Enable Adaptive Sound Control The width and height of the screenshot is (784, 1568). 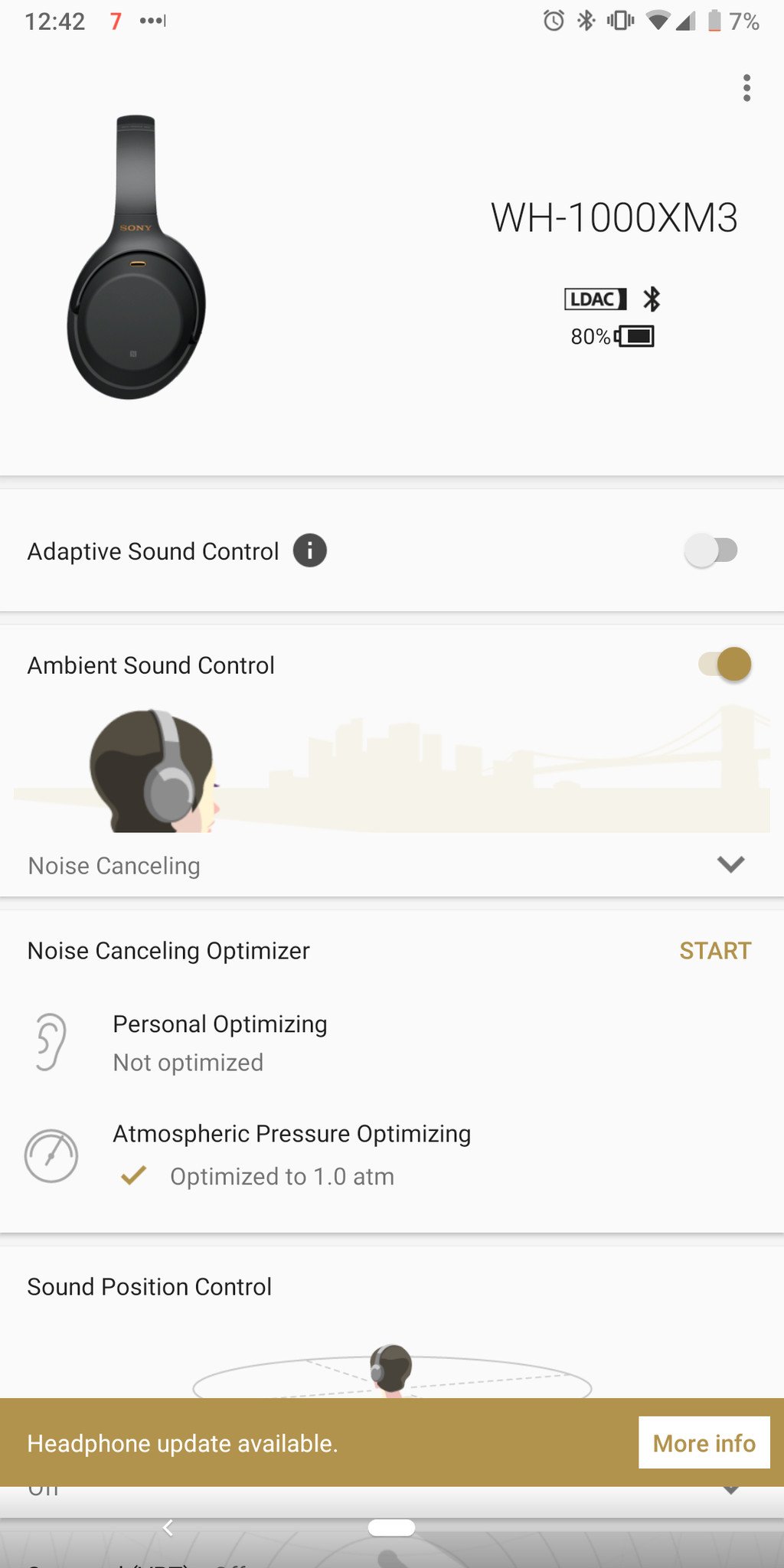point(711,550)
